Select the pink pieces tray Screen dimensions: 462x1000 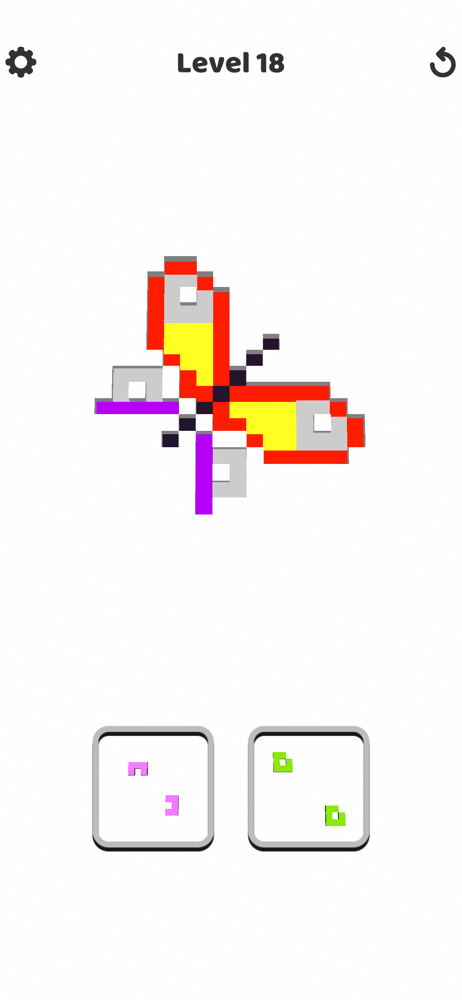[x=153, y=788]
